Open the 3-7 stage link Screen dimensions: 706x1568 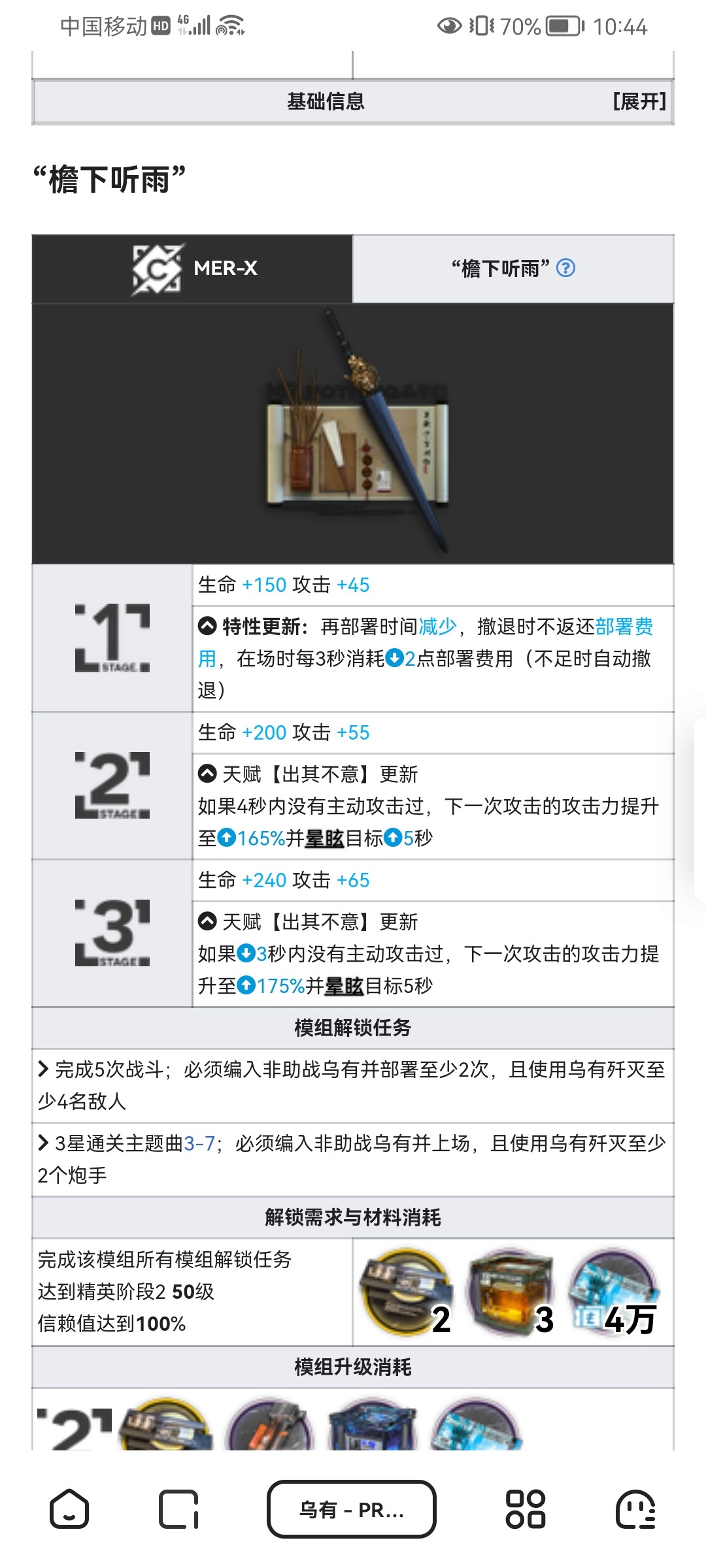pos(199,1143)
